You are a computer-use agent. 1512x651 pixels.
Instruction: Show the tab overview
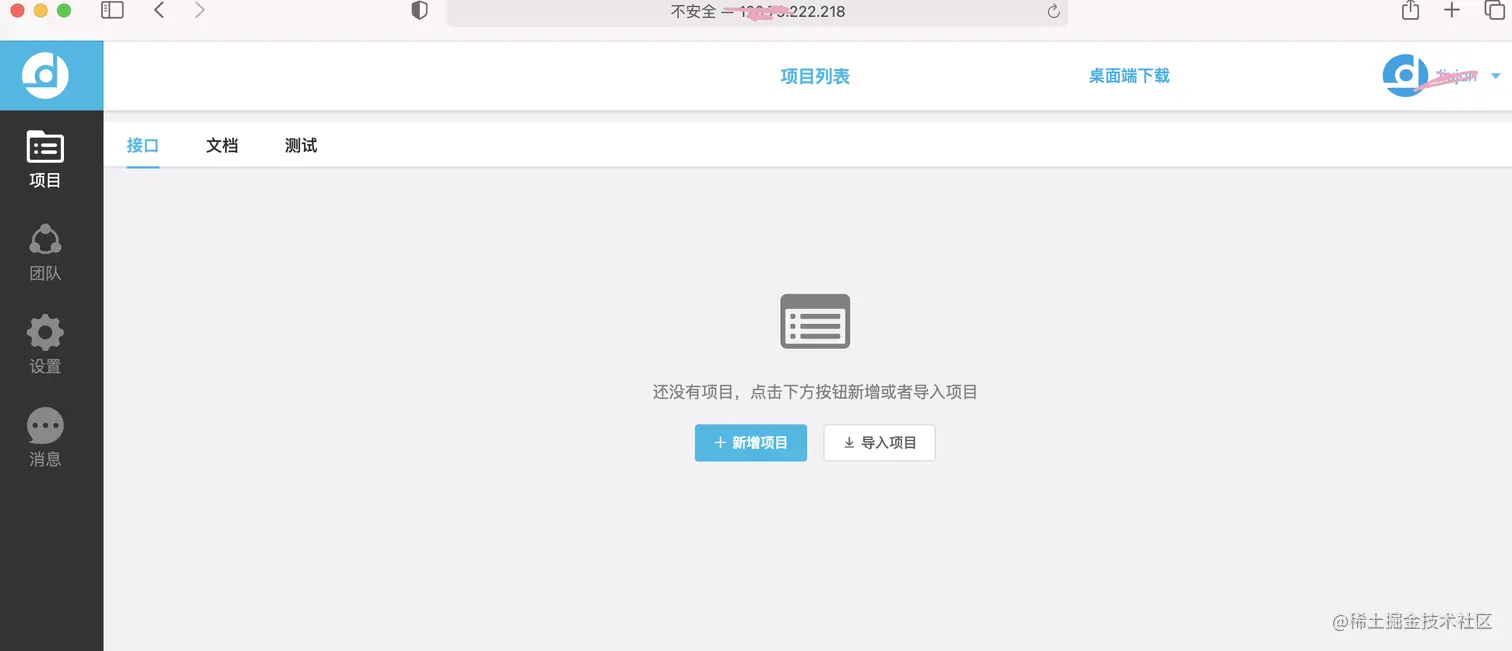pyautogui.click(x=1494, y=11)
